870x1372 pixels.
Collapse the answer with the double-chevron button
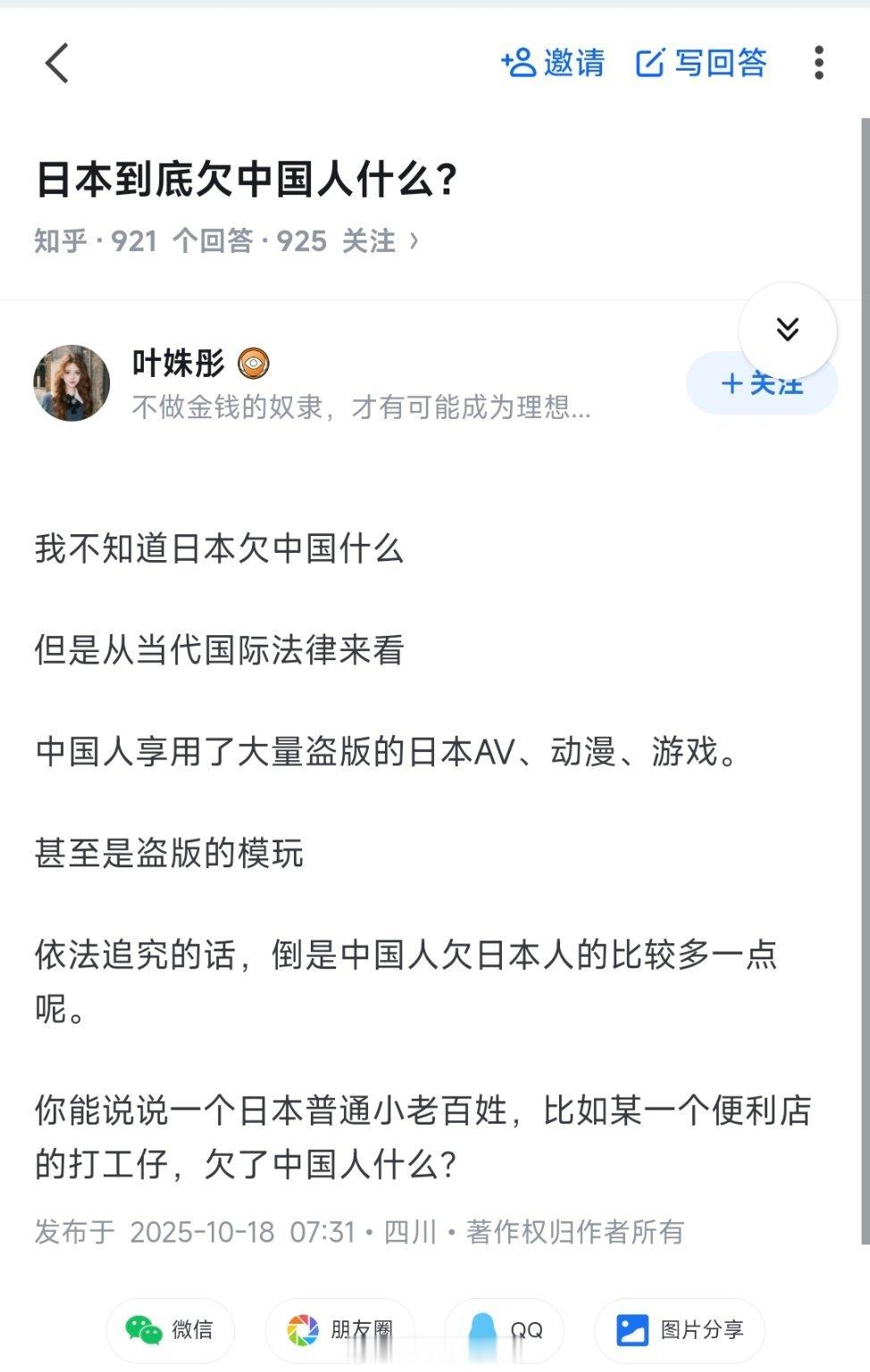tap(787, 330)
